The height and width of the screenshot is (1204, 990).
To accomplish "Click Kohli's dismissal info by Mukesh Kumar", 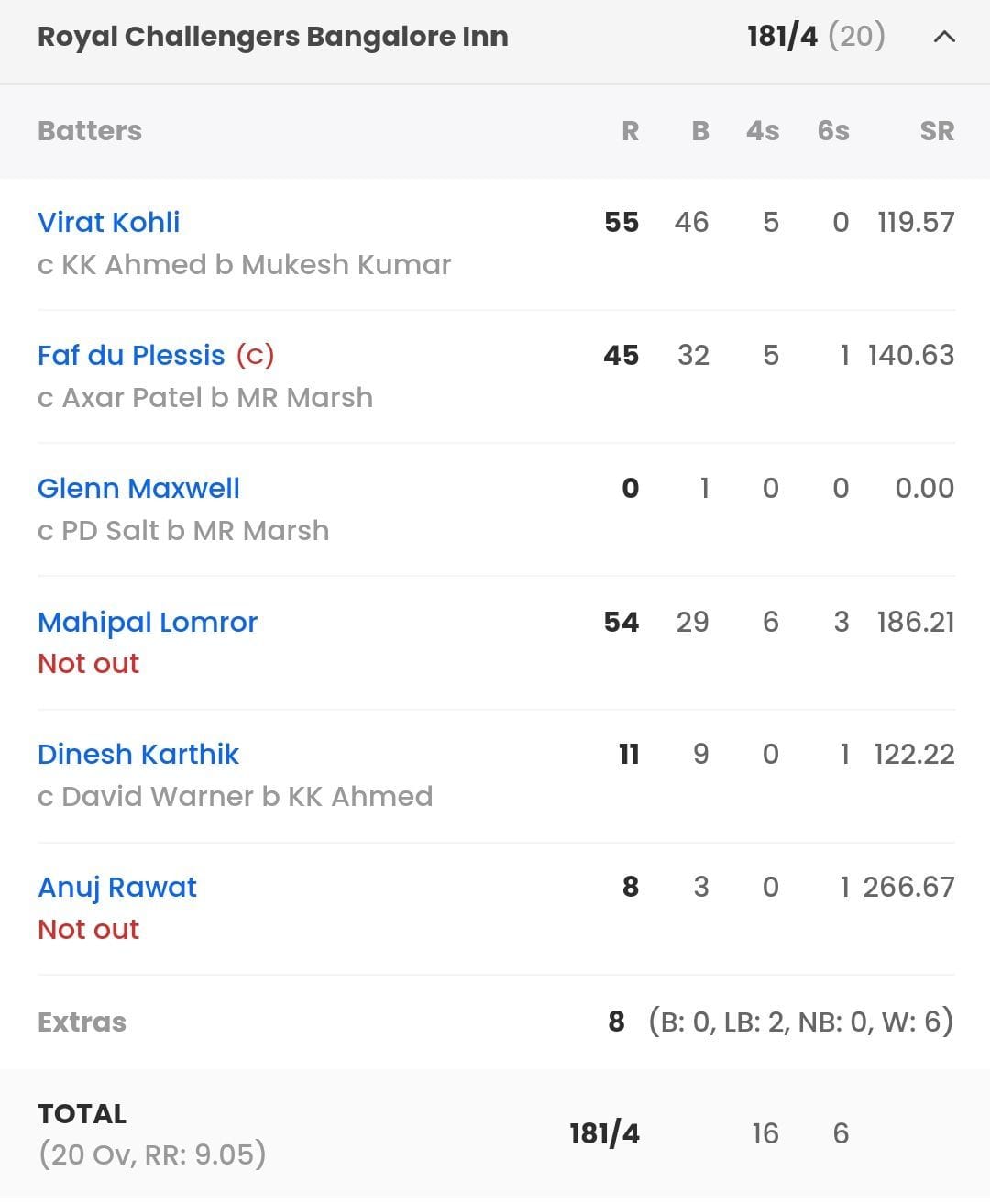I will pos(244,264).
